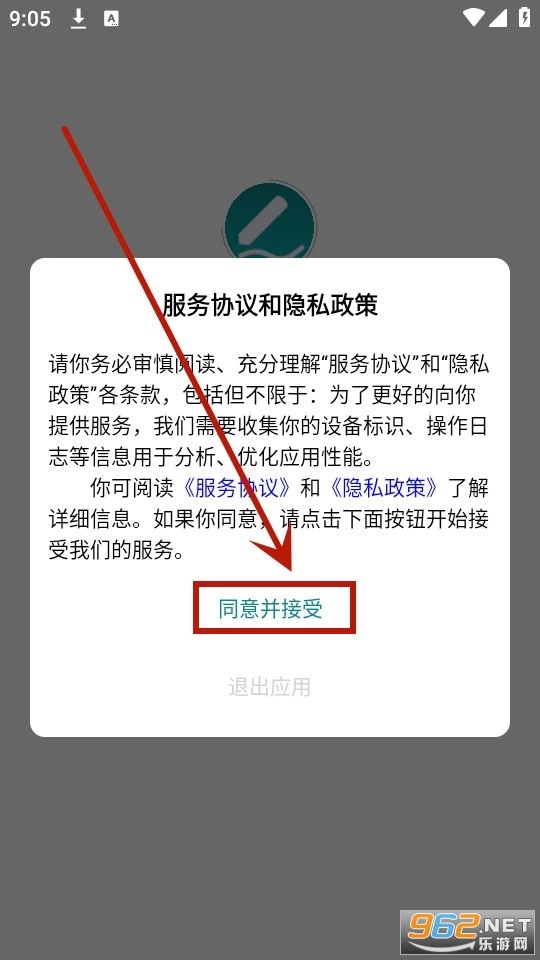This screenshot has width=540, height=960.
Task: Open the 《服务协议》 link
Action: [x=236, y=488]
